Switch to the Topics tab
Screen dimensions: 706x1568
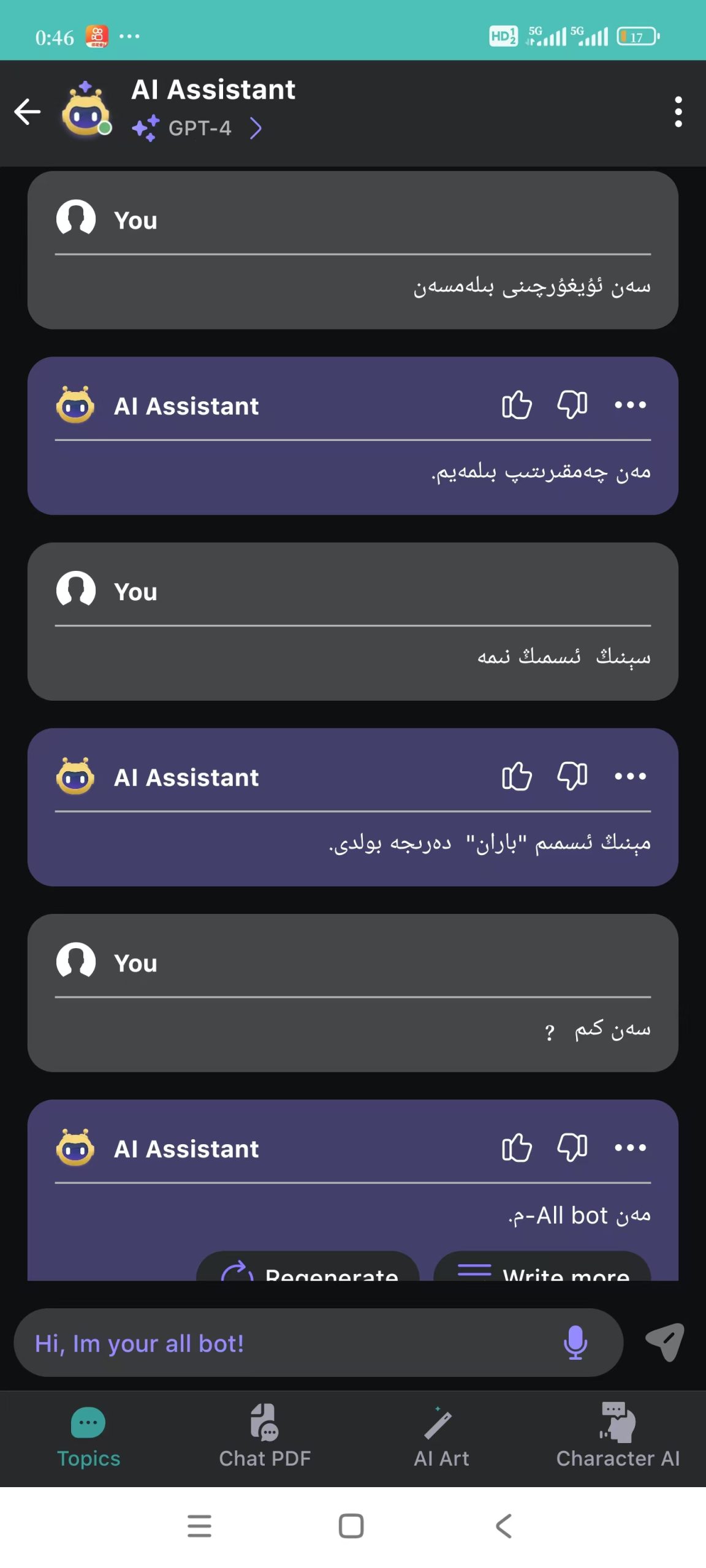(x=88, y=1436)
